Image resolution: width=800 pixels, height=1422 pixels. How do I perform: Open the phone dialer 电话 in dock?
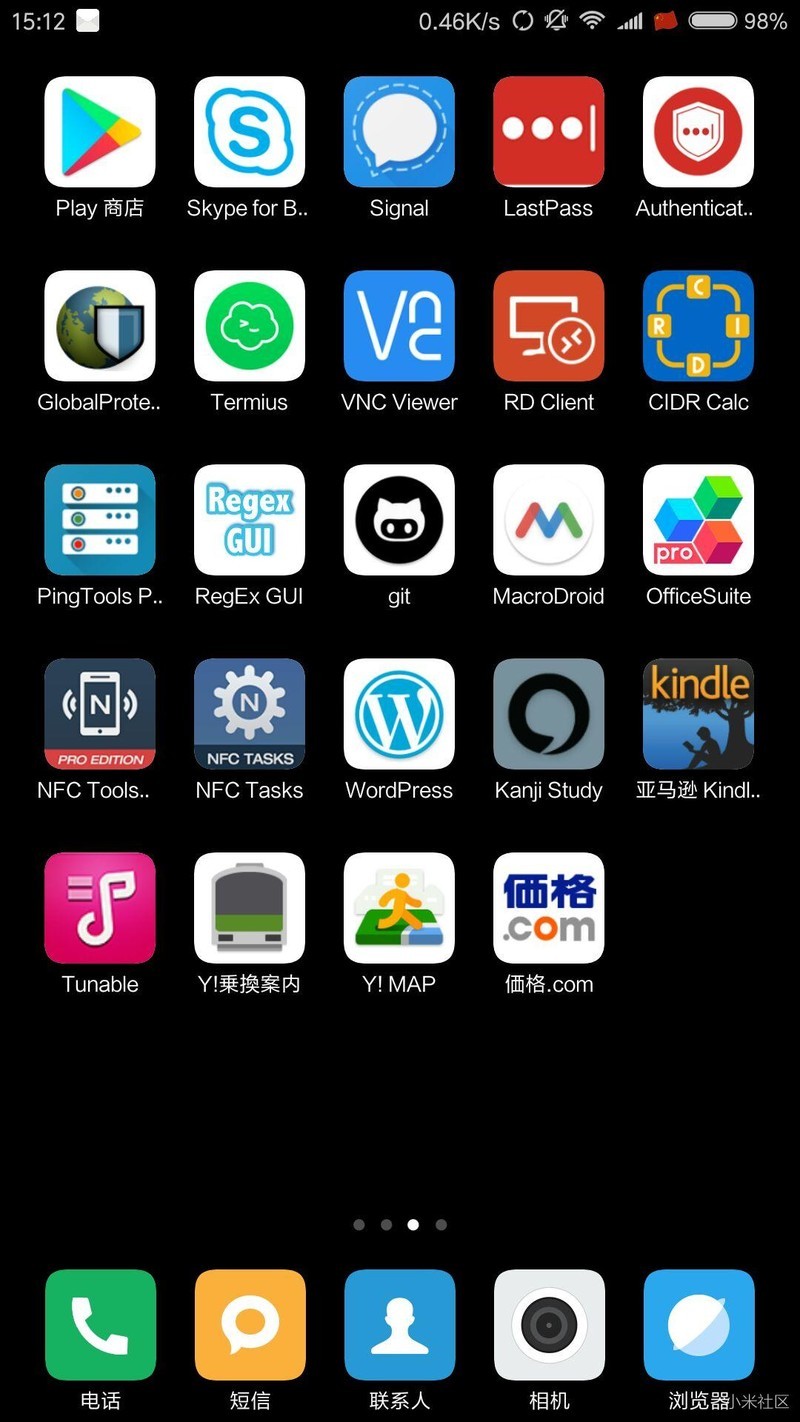pyautogui.click(x=100, y=1325)
